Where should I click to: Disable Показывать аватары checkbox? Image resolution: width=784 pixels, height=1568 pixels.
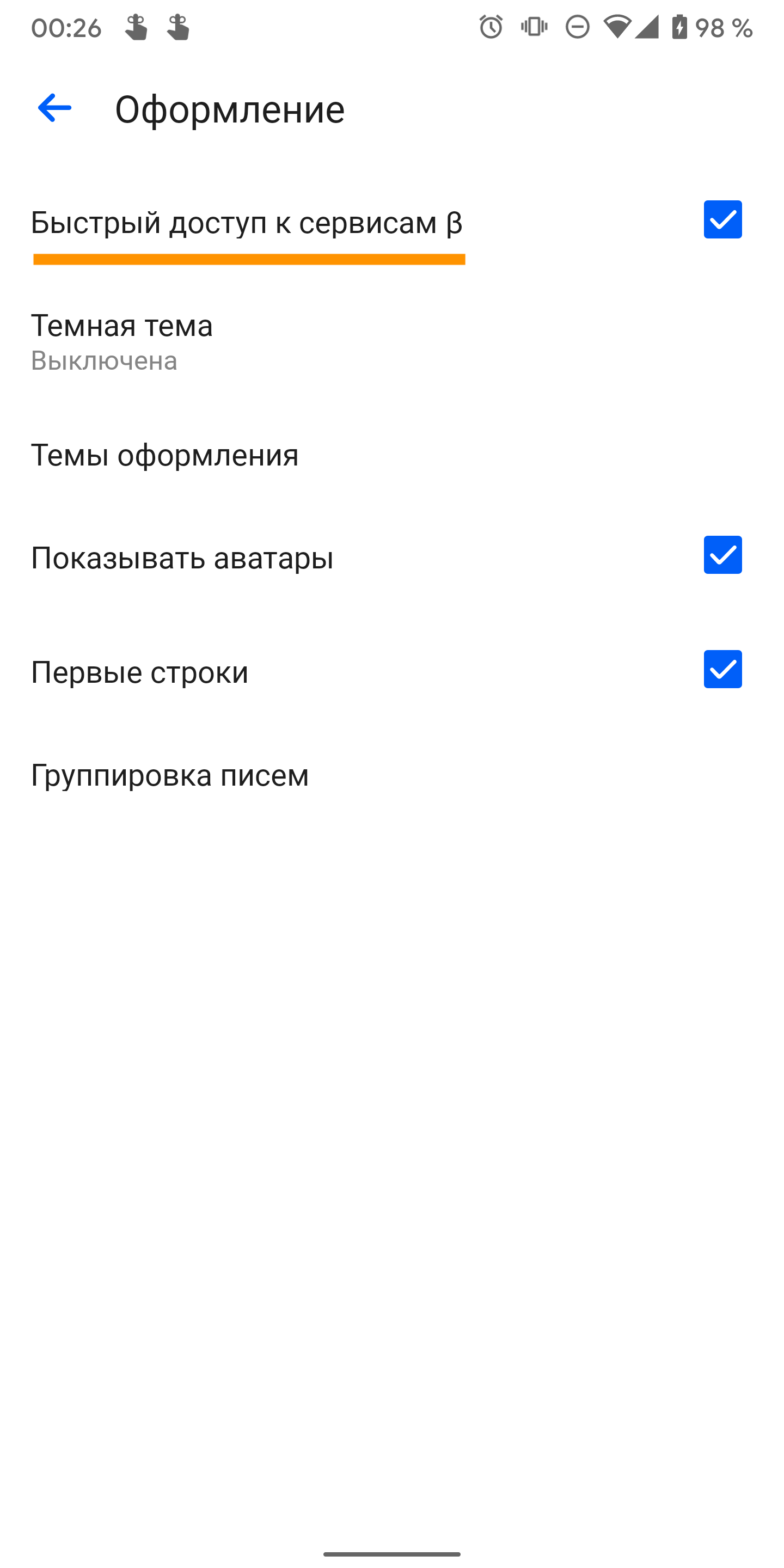(x=722, y=555)
